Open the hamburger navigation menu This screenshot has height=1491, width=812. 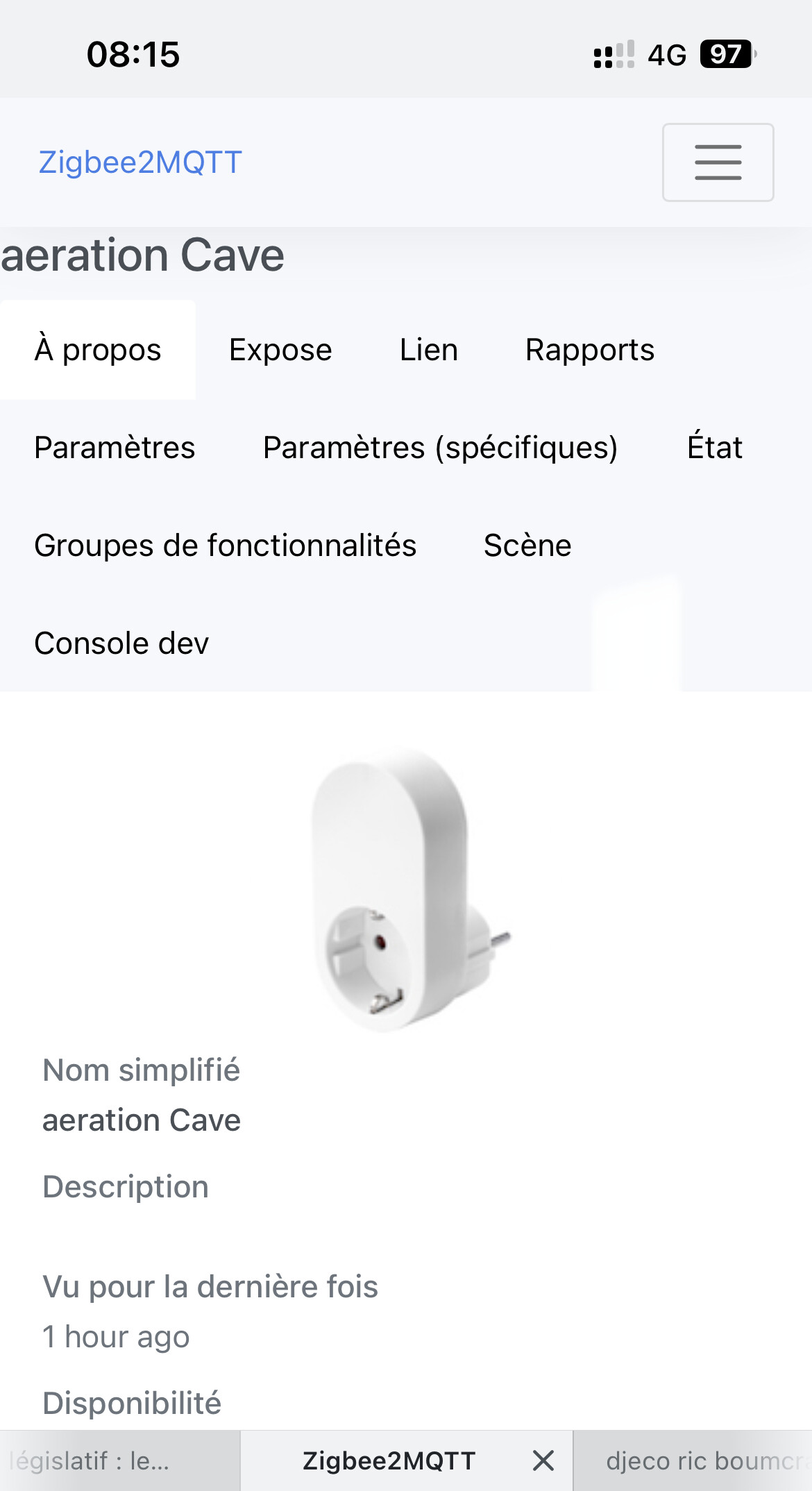(718, 162)
